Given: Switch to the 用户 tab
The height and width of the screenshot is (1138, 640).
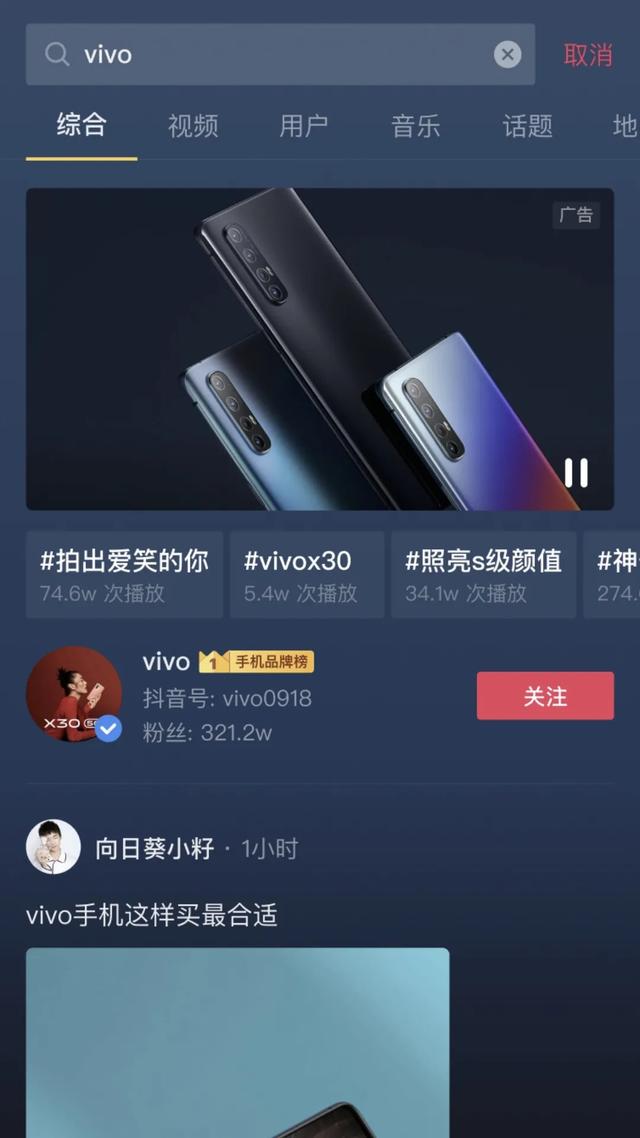Looking at the screenshot, I should click(304, 126).
